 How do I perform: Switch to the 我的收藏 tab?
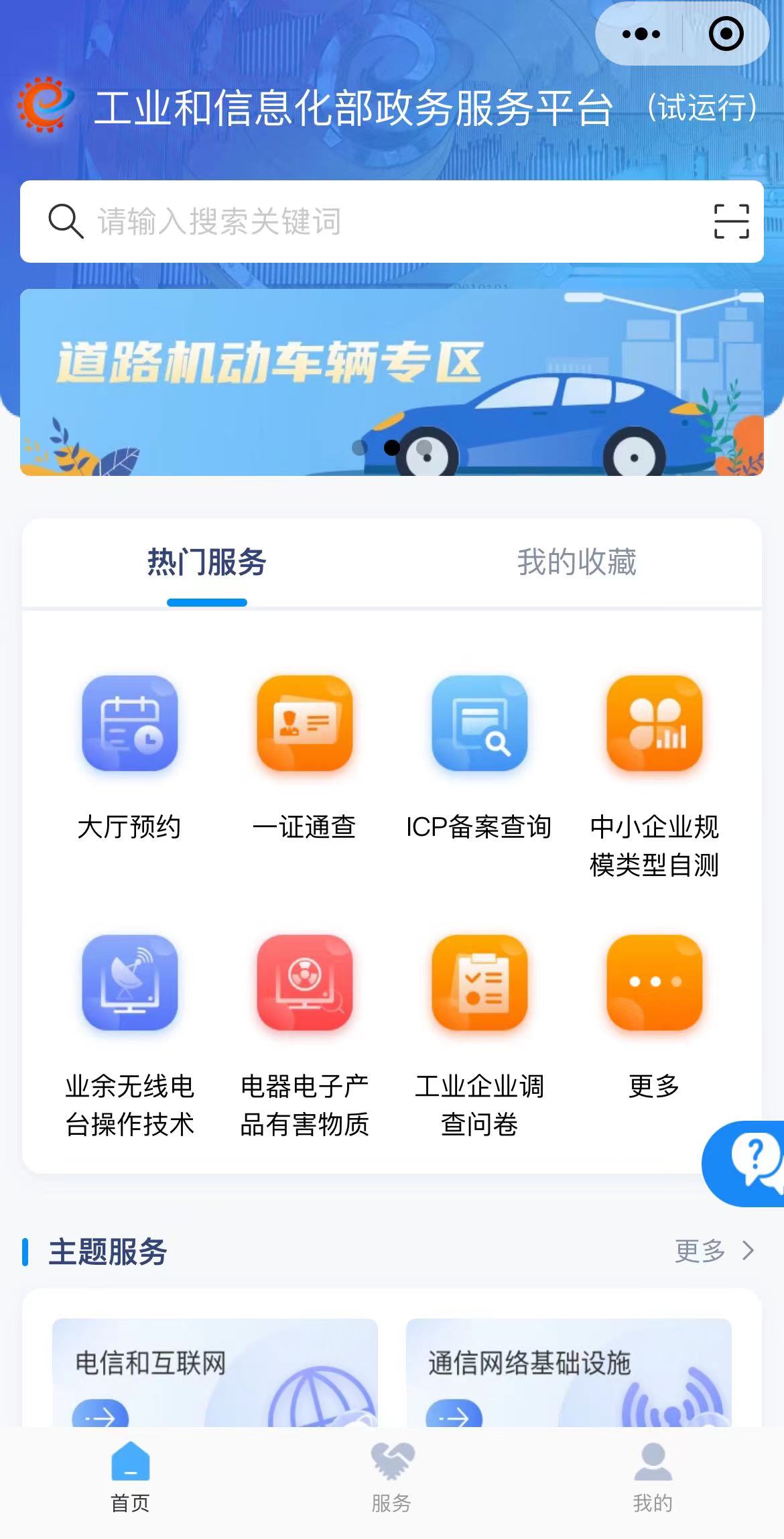(576, 562)
